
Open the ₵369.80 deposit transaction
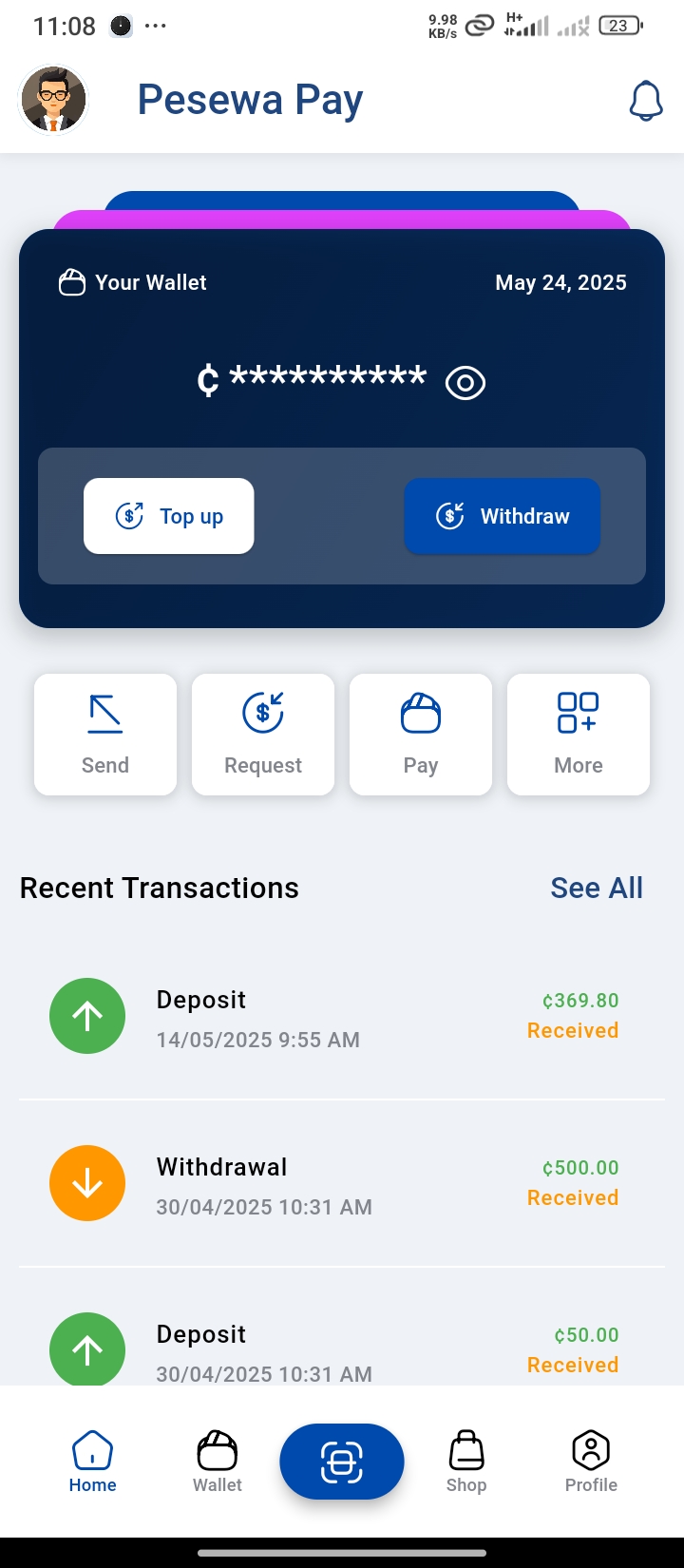tap(342, 1018)
